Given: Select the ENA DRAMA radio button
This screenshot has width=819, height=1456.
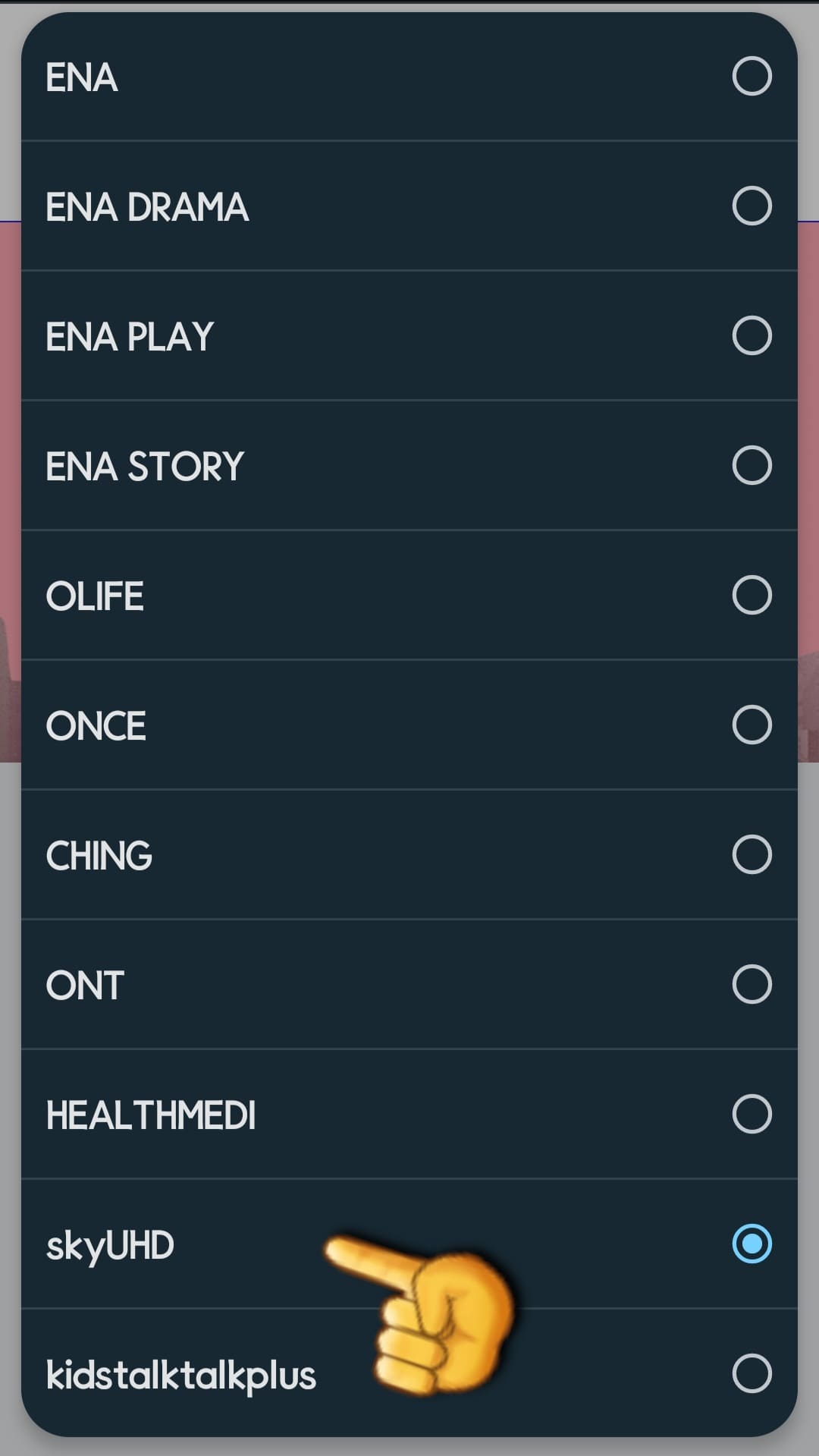Looking at the screenshot, I should click(x=751, y=205).
